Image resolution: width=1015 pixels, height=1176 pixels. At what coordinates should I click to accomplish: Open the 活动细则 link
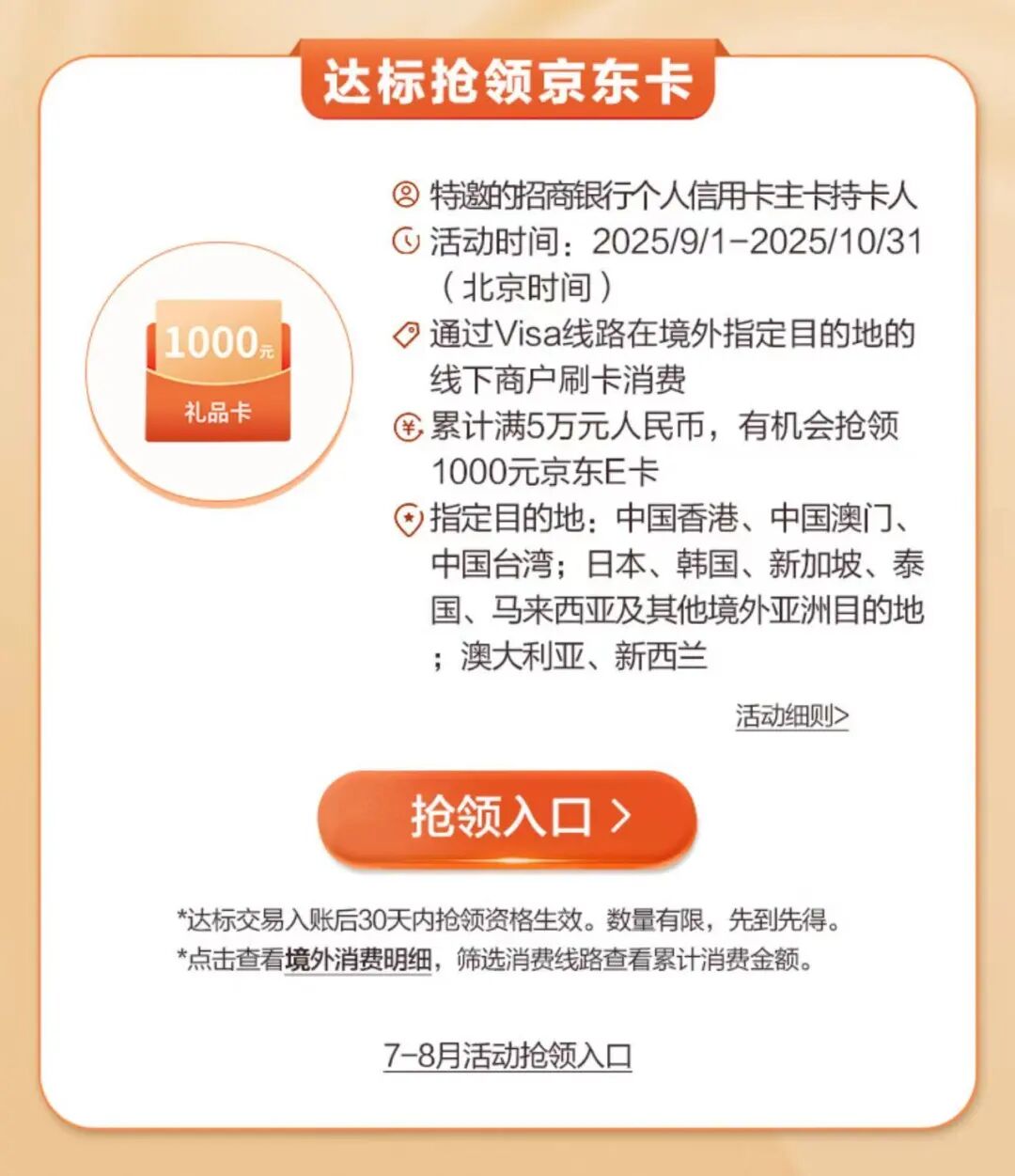tap(791, 716)
